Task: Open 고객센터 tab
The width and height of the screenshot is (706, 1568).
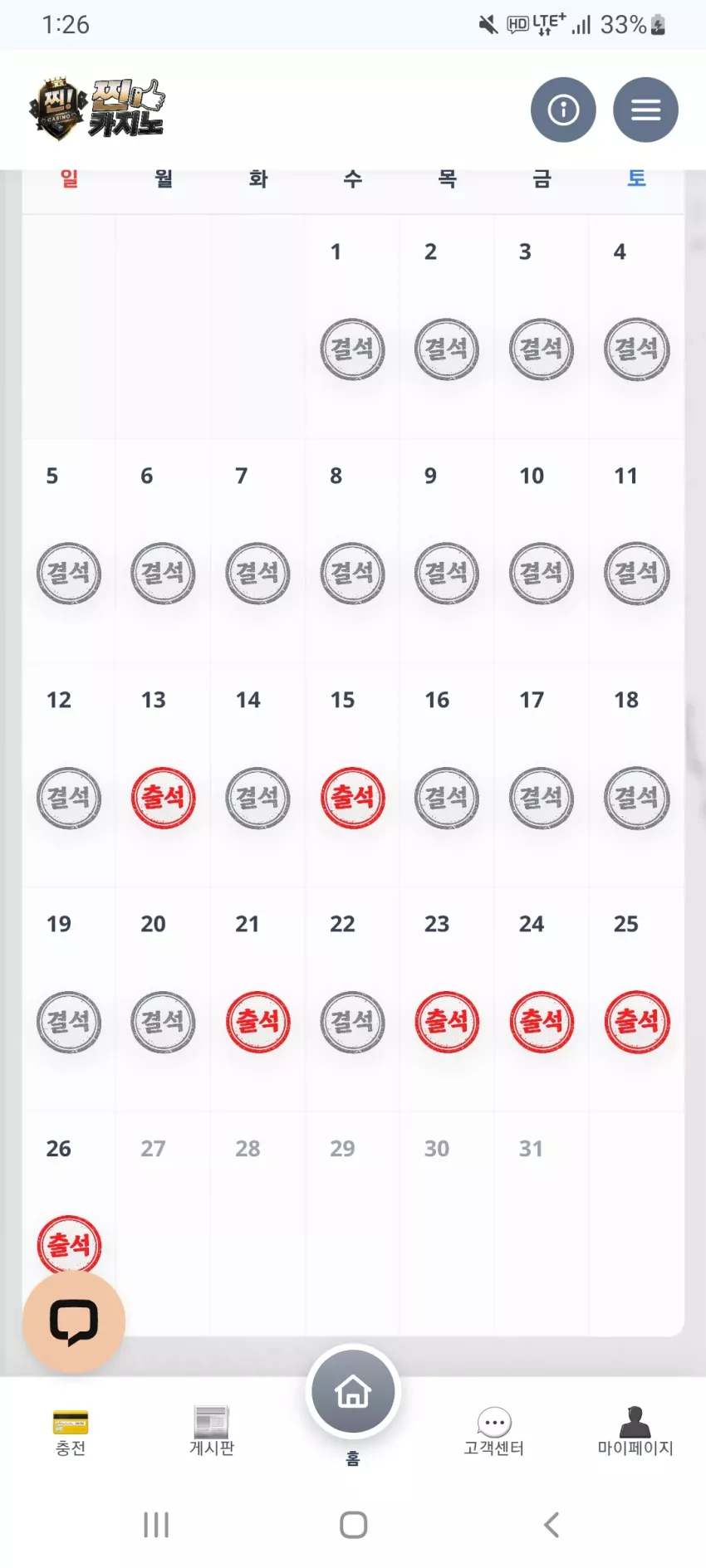Action: (494, 1433)
